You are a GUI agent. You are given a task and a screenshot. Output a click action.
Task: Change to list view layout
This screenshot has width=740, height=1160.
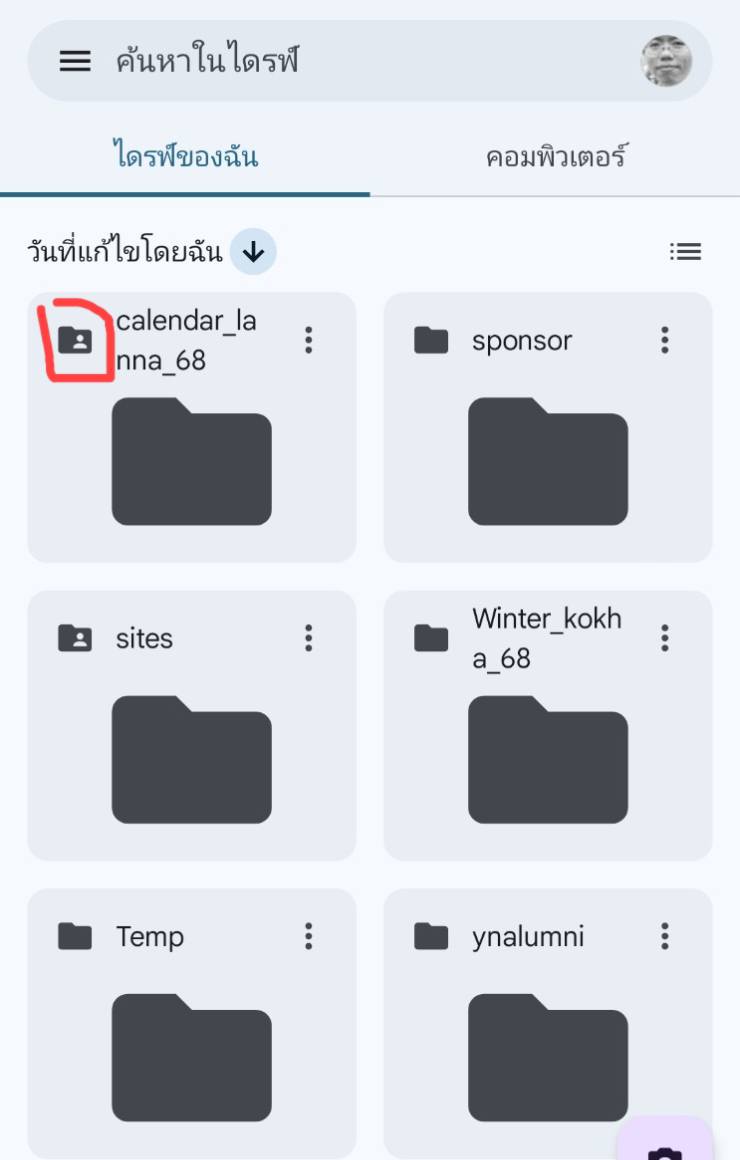685,251
